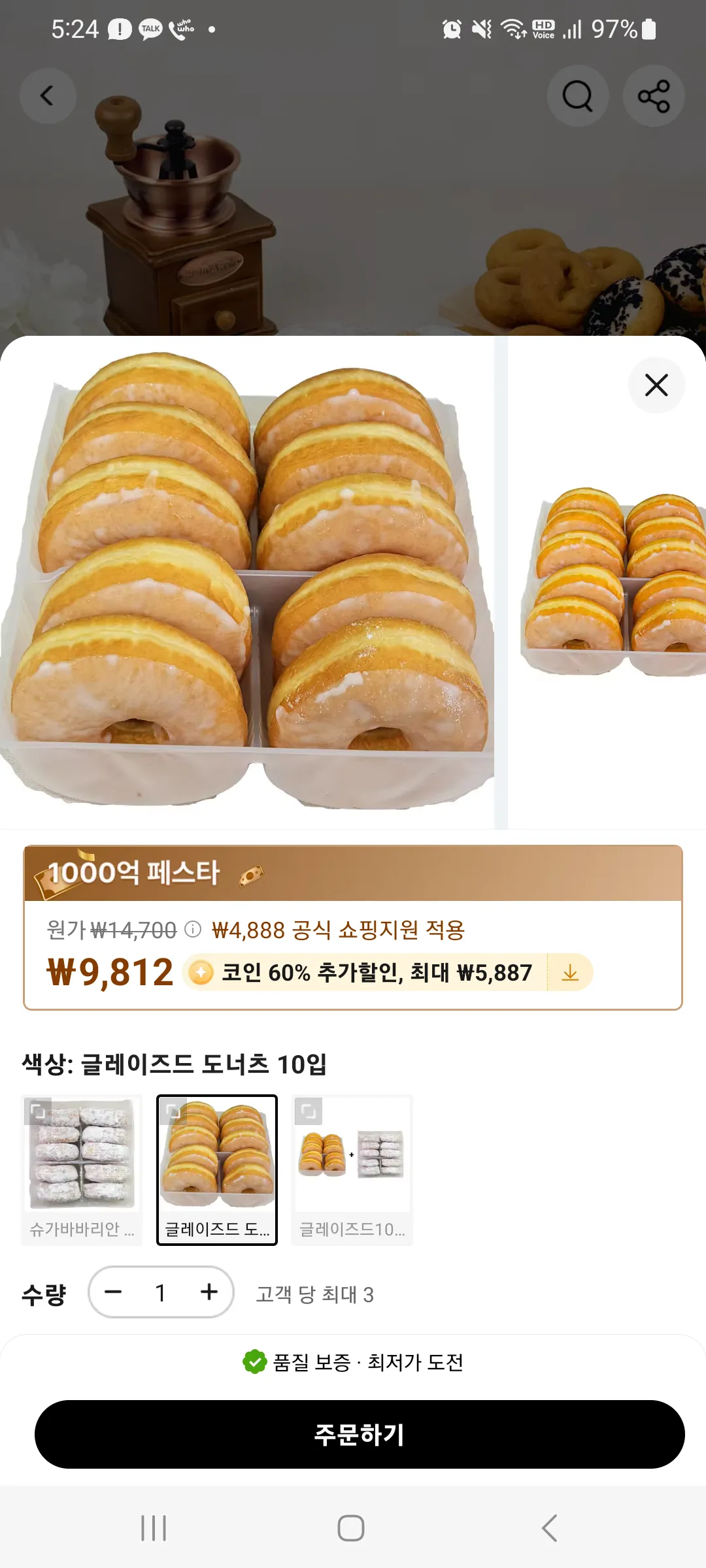Image resolution: width=706 pixels, height=1568 pixels.
Task: Close the image viewer with the X icon
Action: pyautogui.click(x=656, y=385)
